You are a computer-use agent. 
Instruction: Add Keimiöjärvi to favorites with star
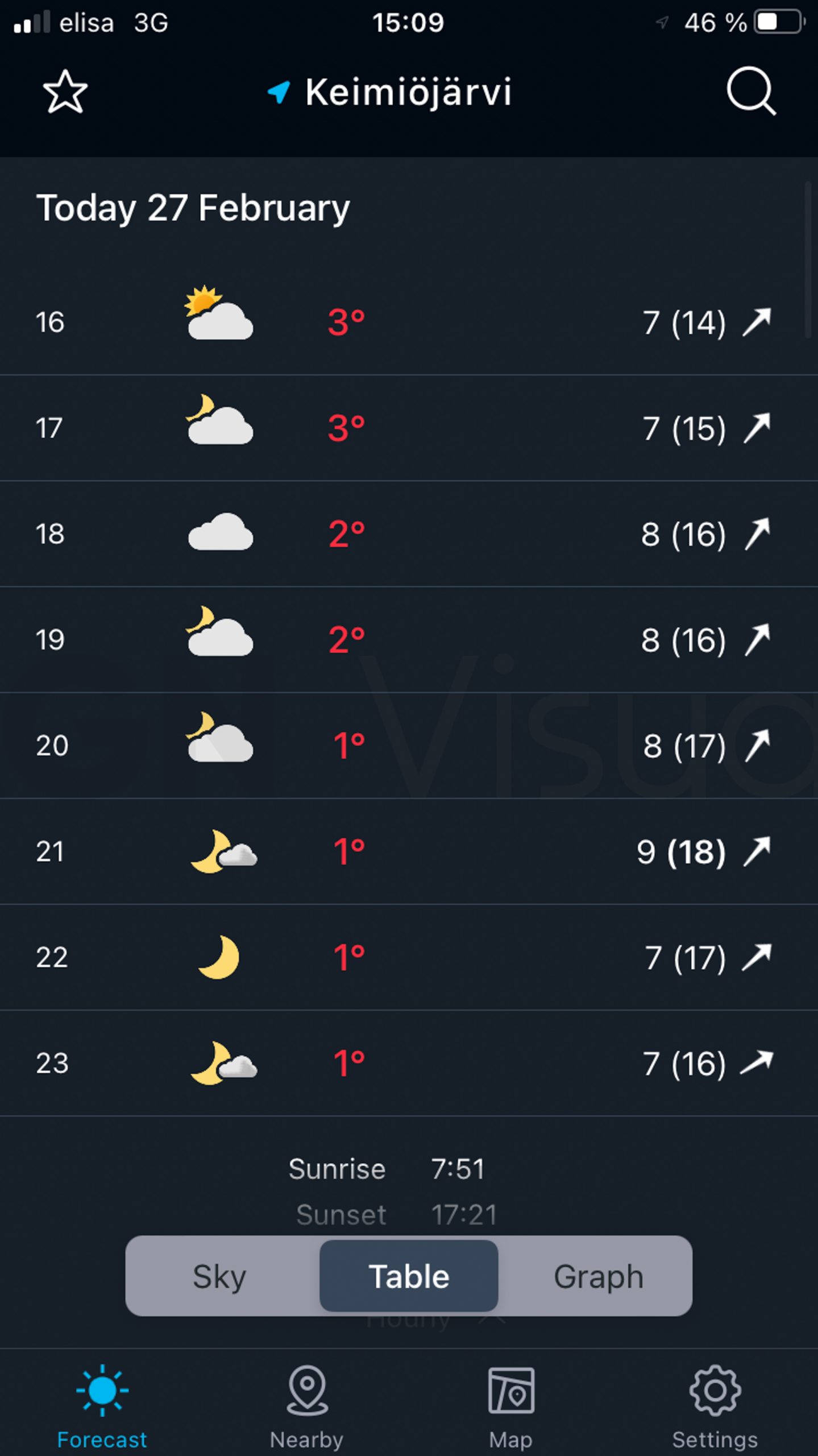point(65,92)
